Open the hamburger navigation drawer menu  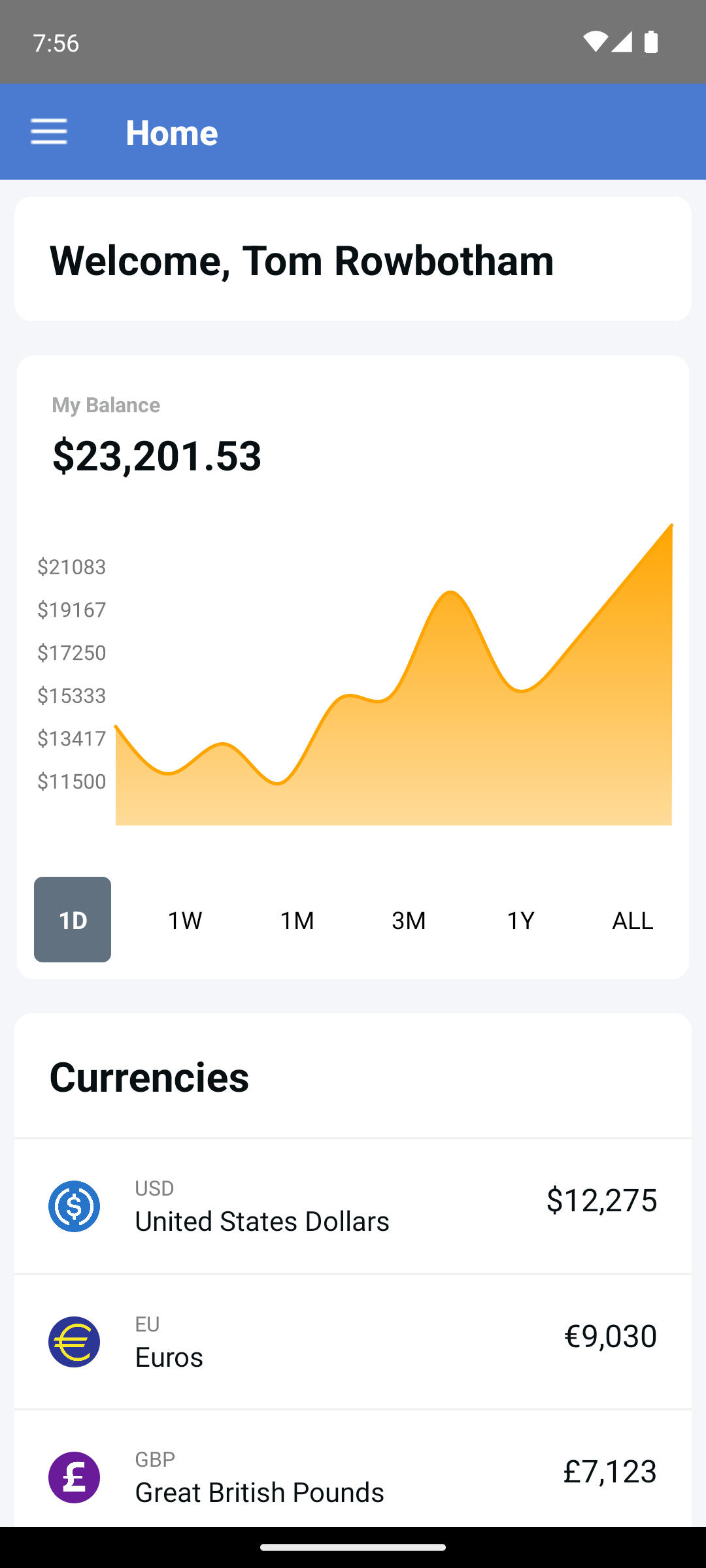[49, 132]
